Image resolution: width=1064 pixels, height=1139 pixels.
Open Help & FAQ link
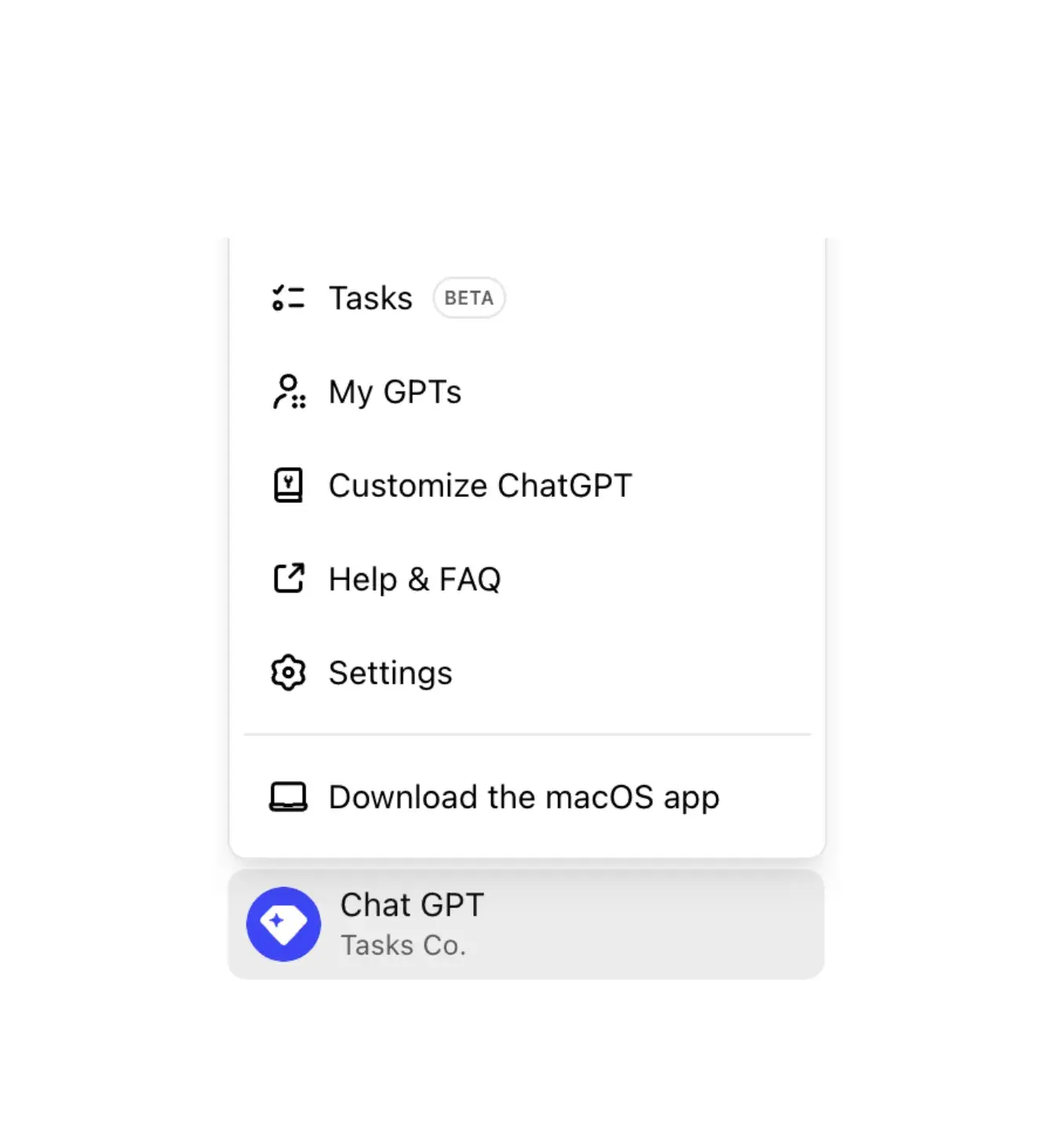[414, 579]
